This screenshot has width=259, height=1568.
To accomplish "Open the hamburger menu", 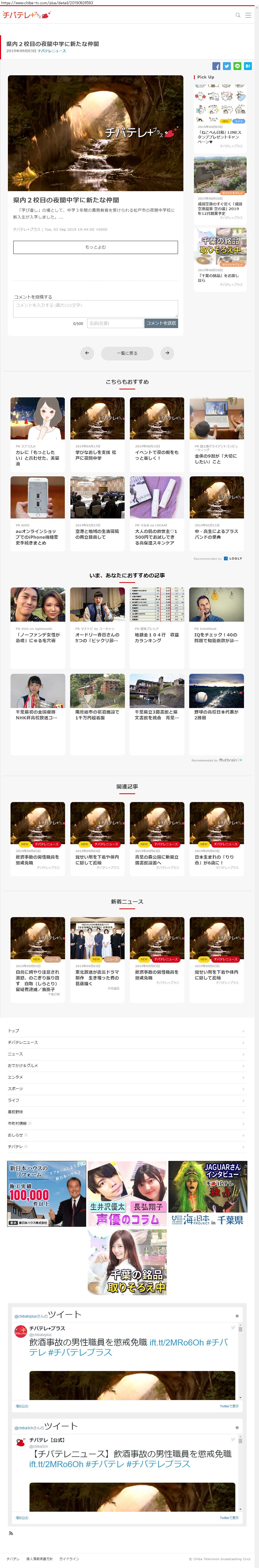I will [x=248, y=15].
